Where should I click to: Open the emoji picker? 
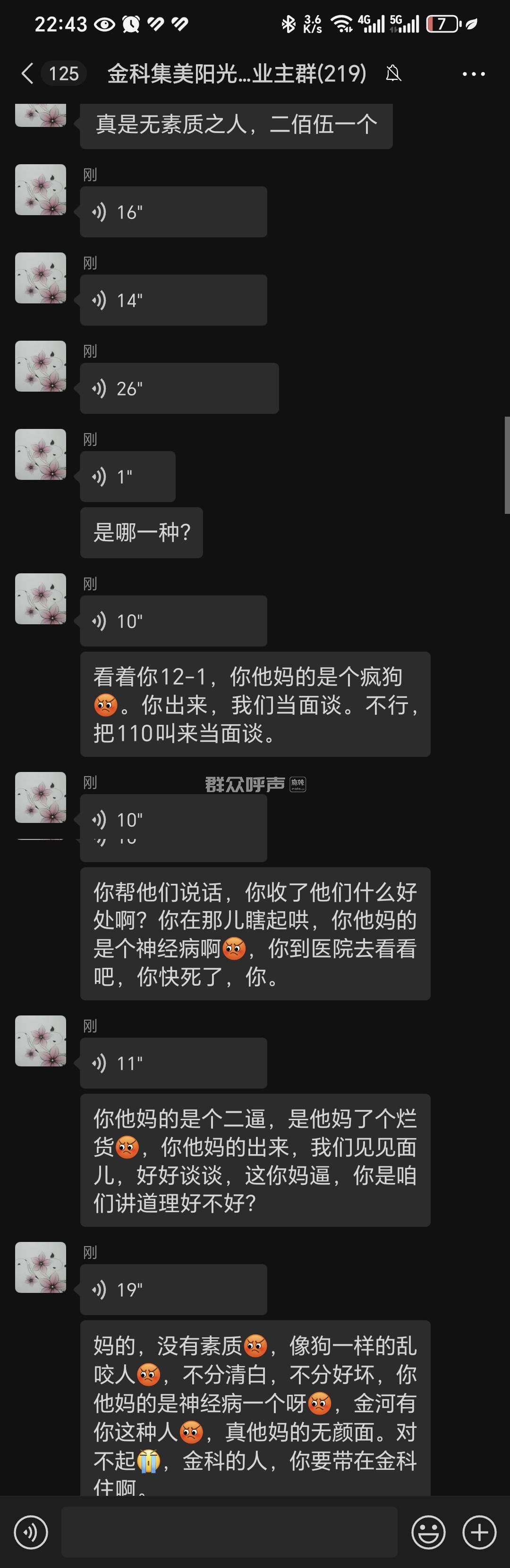(428, 1532)
